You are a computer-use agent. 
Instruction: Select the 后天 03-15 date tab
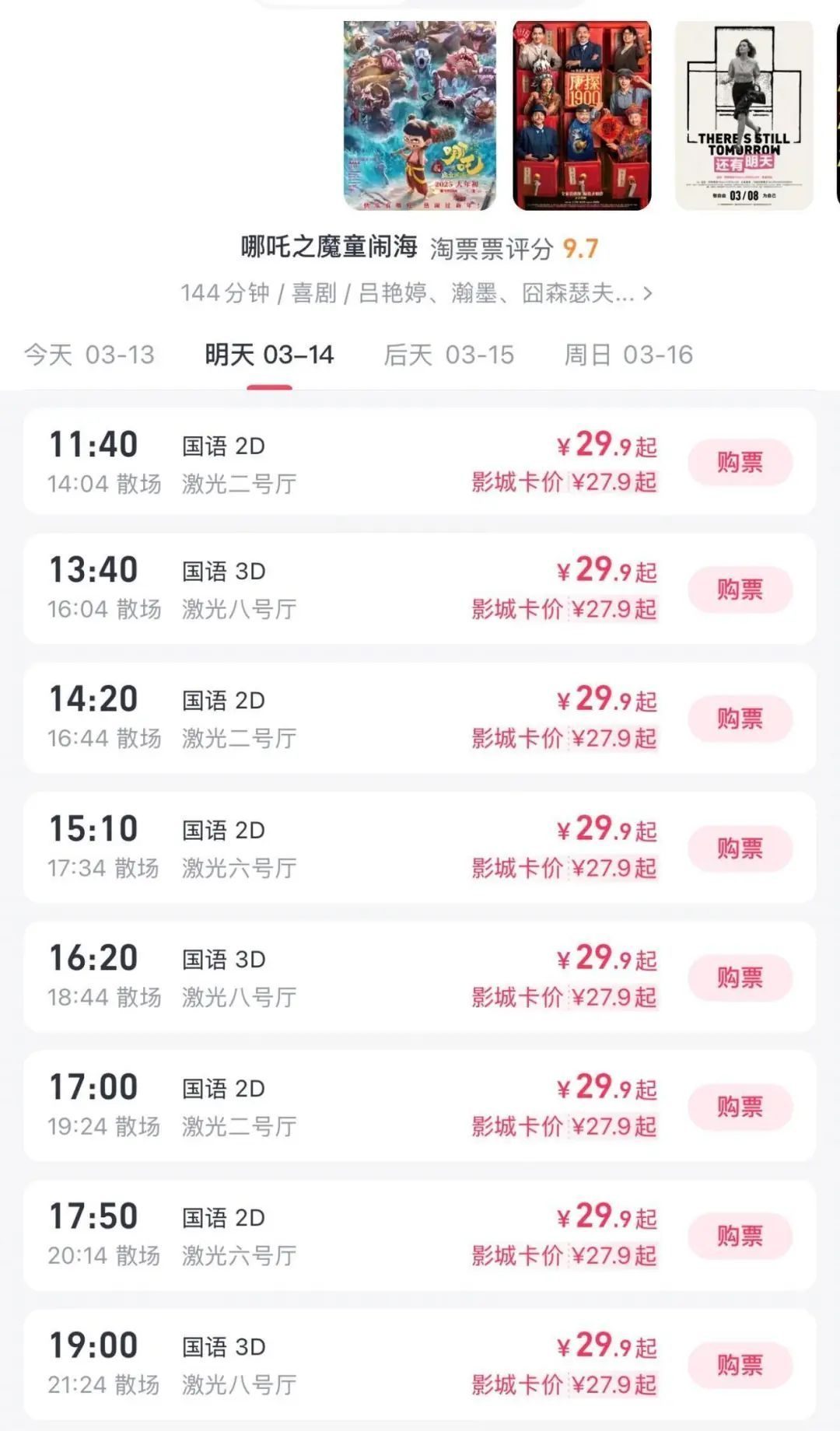pyautogui.click(x=449, y=355)
